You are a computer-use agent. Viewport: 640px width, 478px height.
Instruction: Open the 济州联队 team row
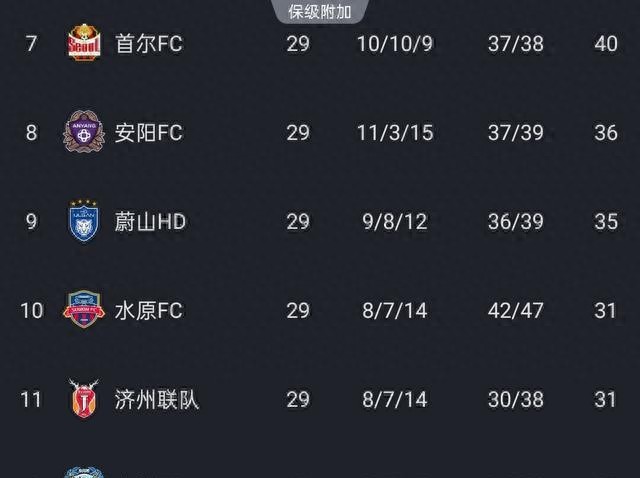pos(157,399)
